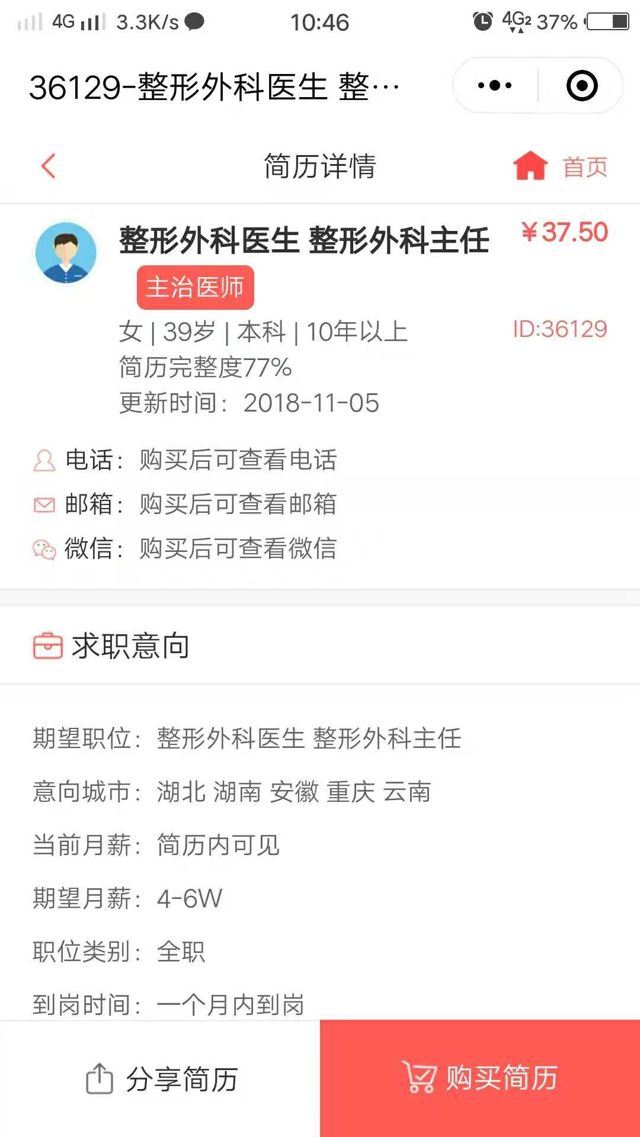Tap 分享简历 to share this resume
This screenshot has width=640, height=1137.
click(160, 1078)
